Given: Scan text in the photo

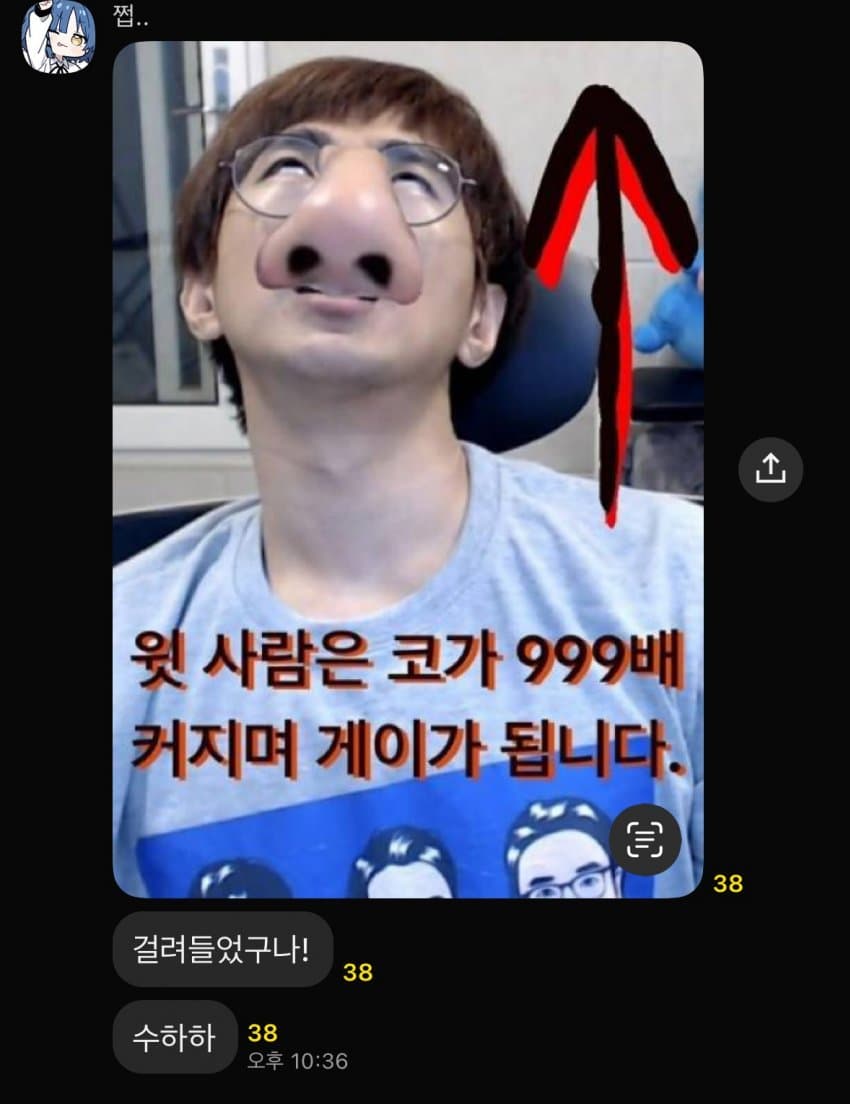Looking at the screenshot, I should point(645,838).
